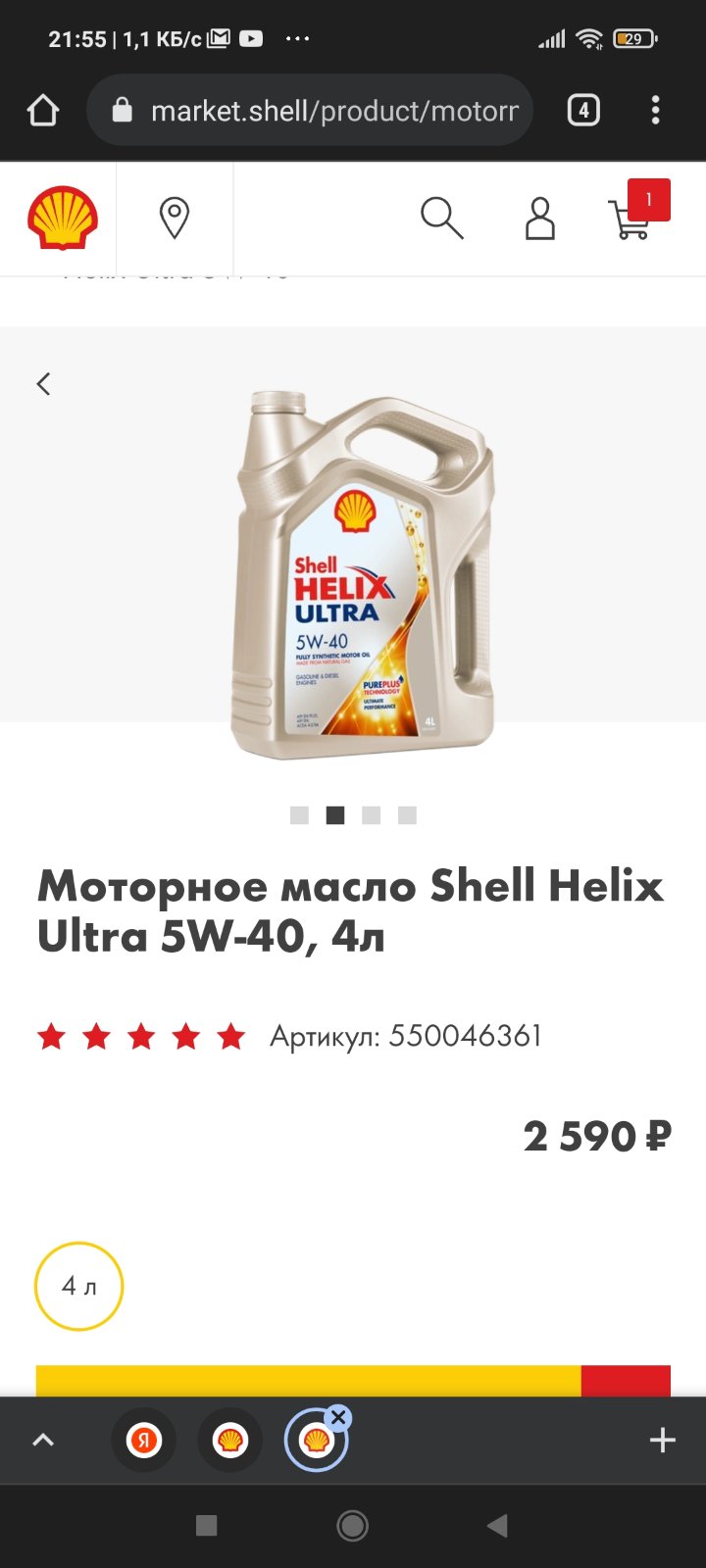Image resolution: width=706 pixels, height=1568 pixels.
Task: Go to the browser home page
Action: [43, 110]
